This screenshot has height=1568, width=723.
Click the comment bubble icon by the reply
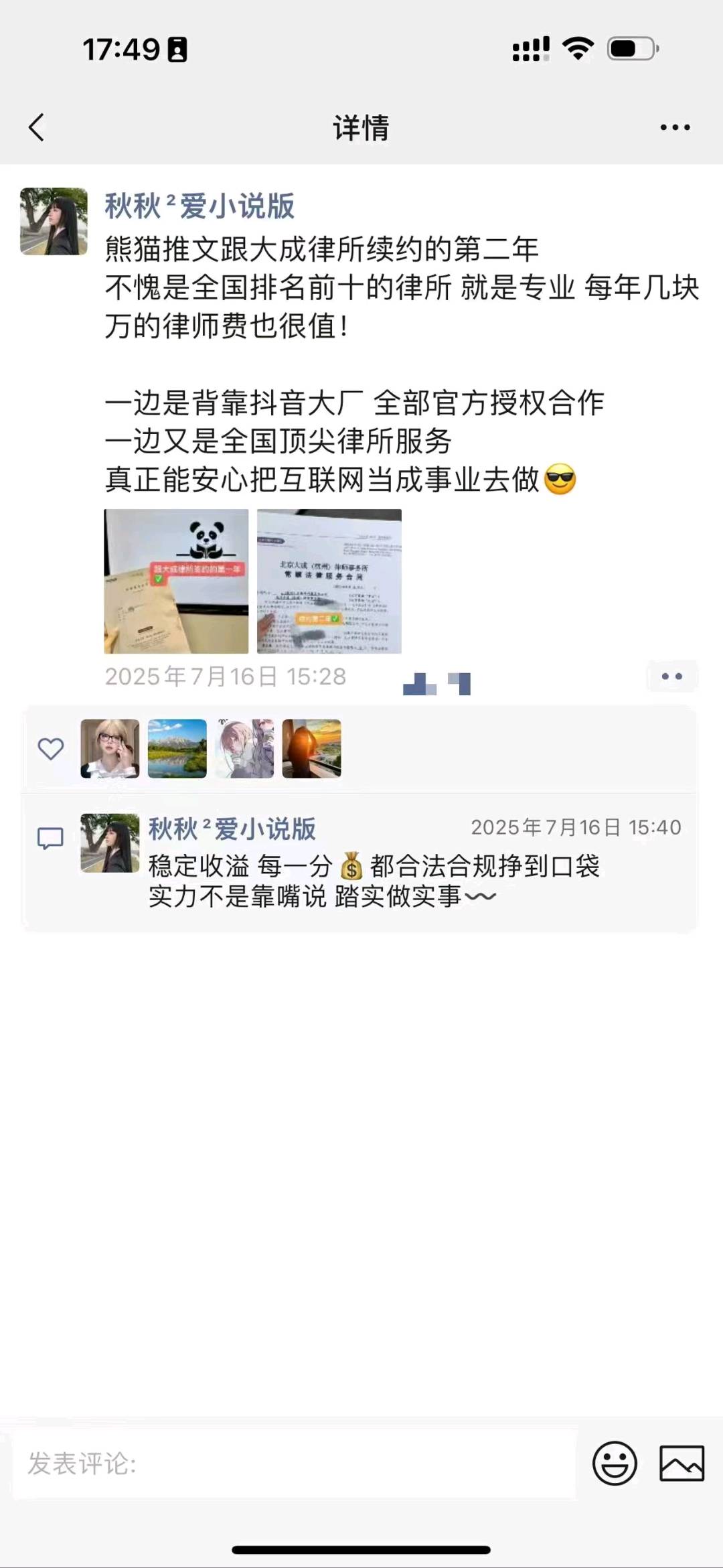point(52,837)
